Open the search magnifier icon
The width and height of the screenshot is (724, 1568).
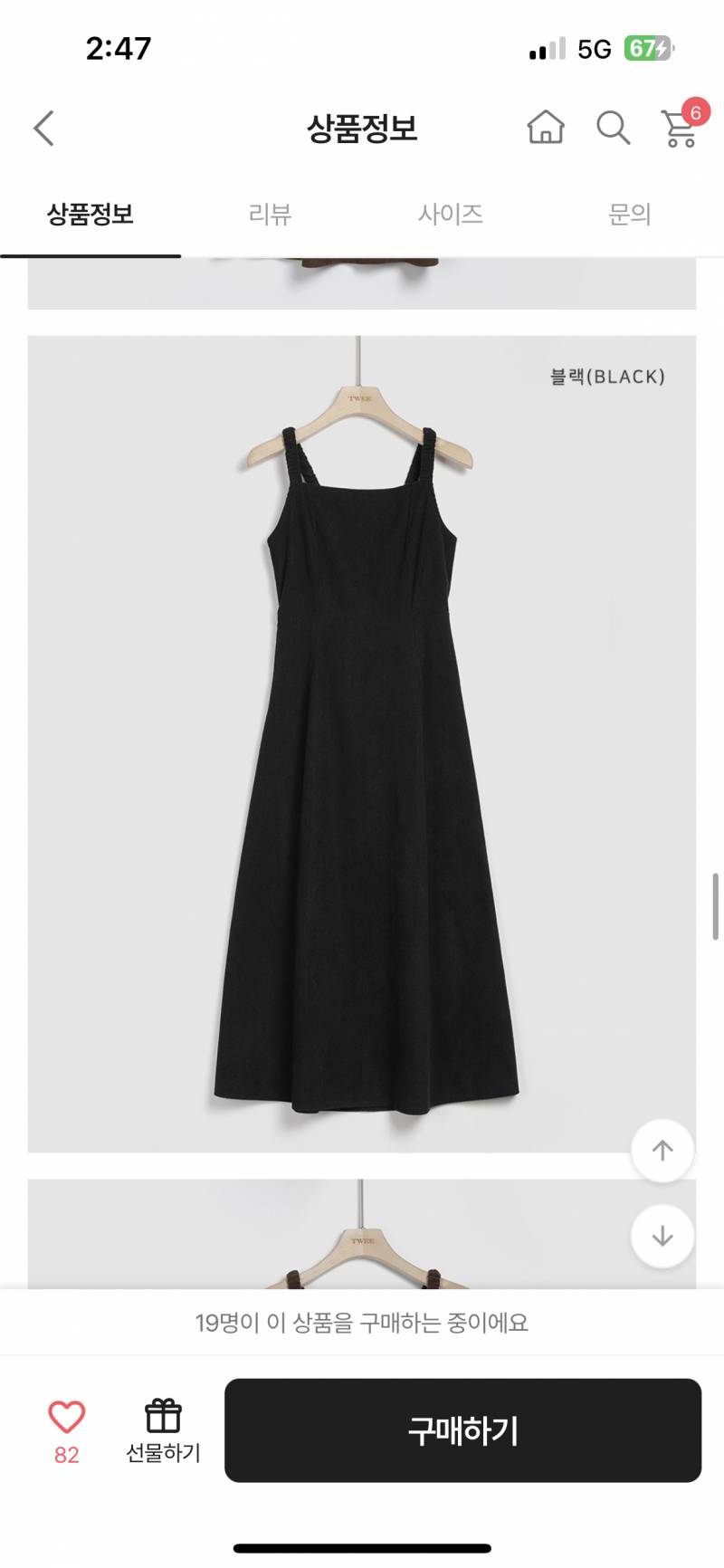point(613,128)
